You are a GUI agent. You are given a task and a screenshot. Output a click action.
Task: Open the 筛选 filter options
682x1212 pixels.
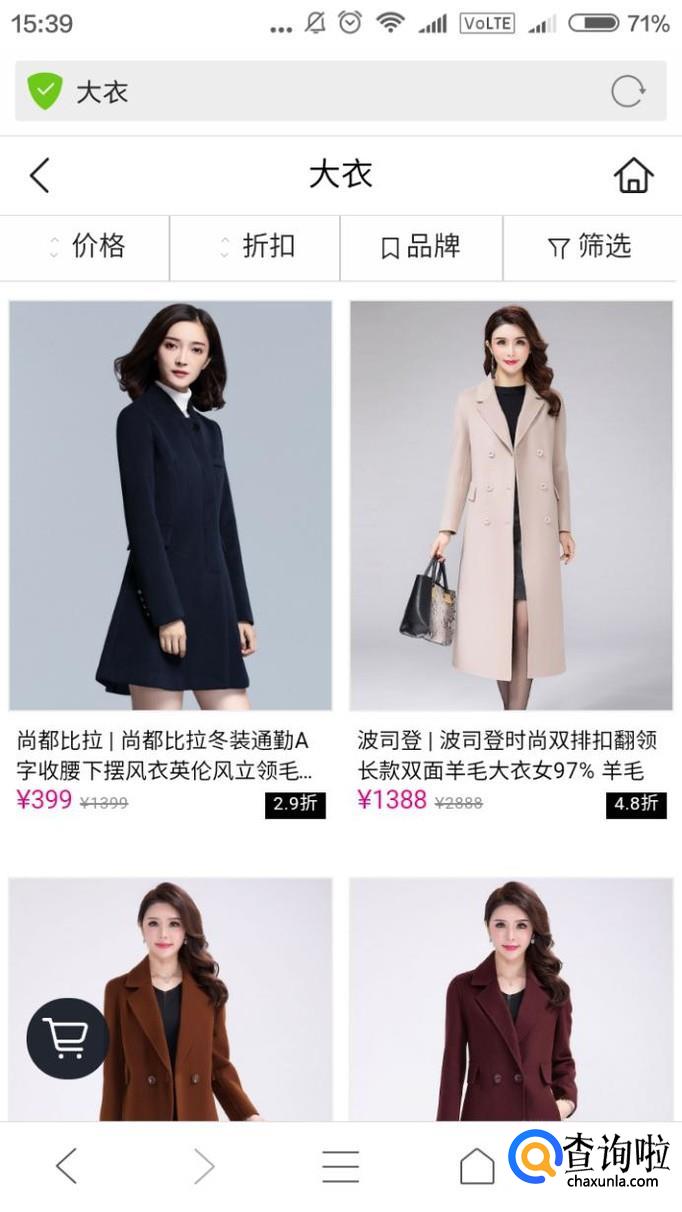coord(592,246)
